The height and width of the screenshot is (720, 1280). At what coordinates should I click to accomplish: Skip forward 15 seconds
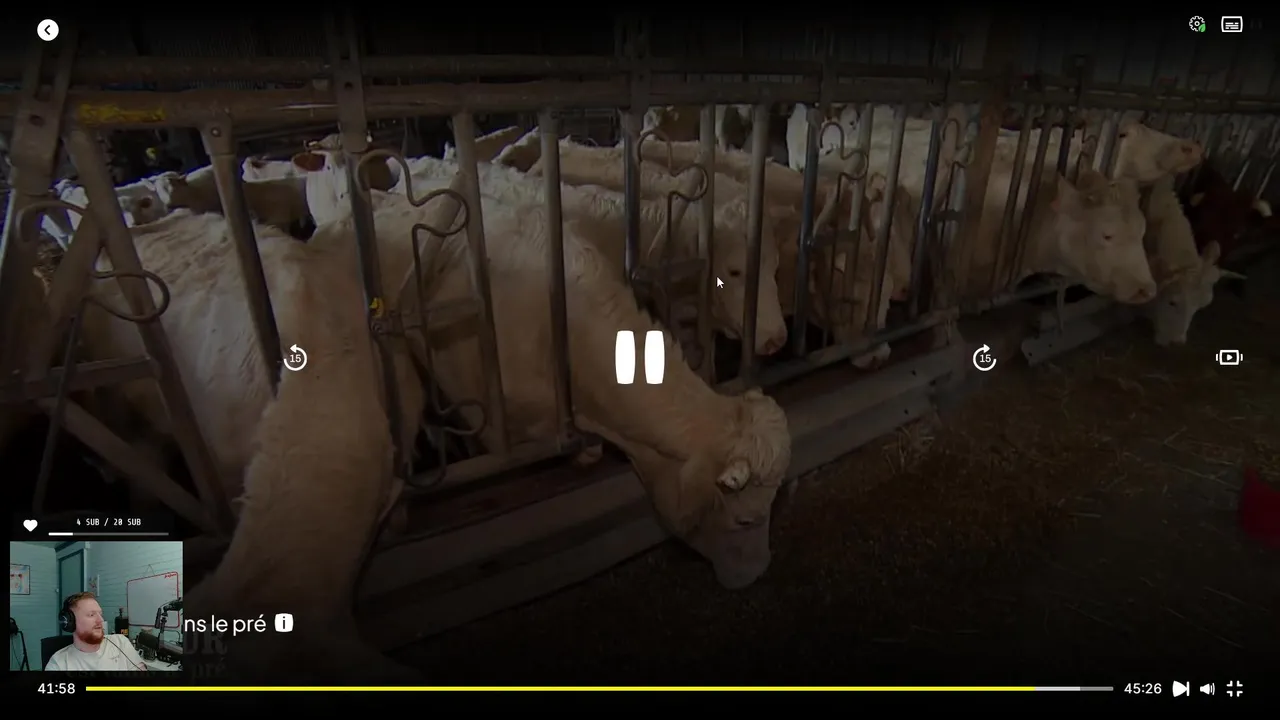click(985, 358)
